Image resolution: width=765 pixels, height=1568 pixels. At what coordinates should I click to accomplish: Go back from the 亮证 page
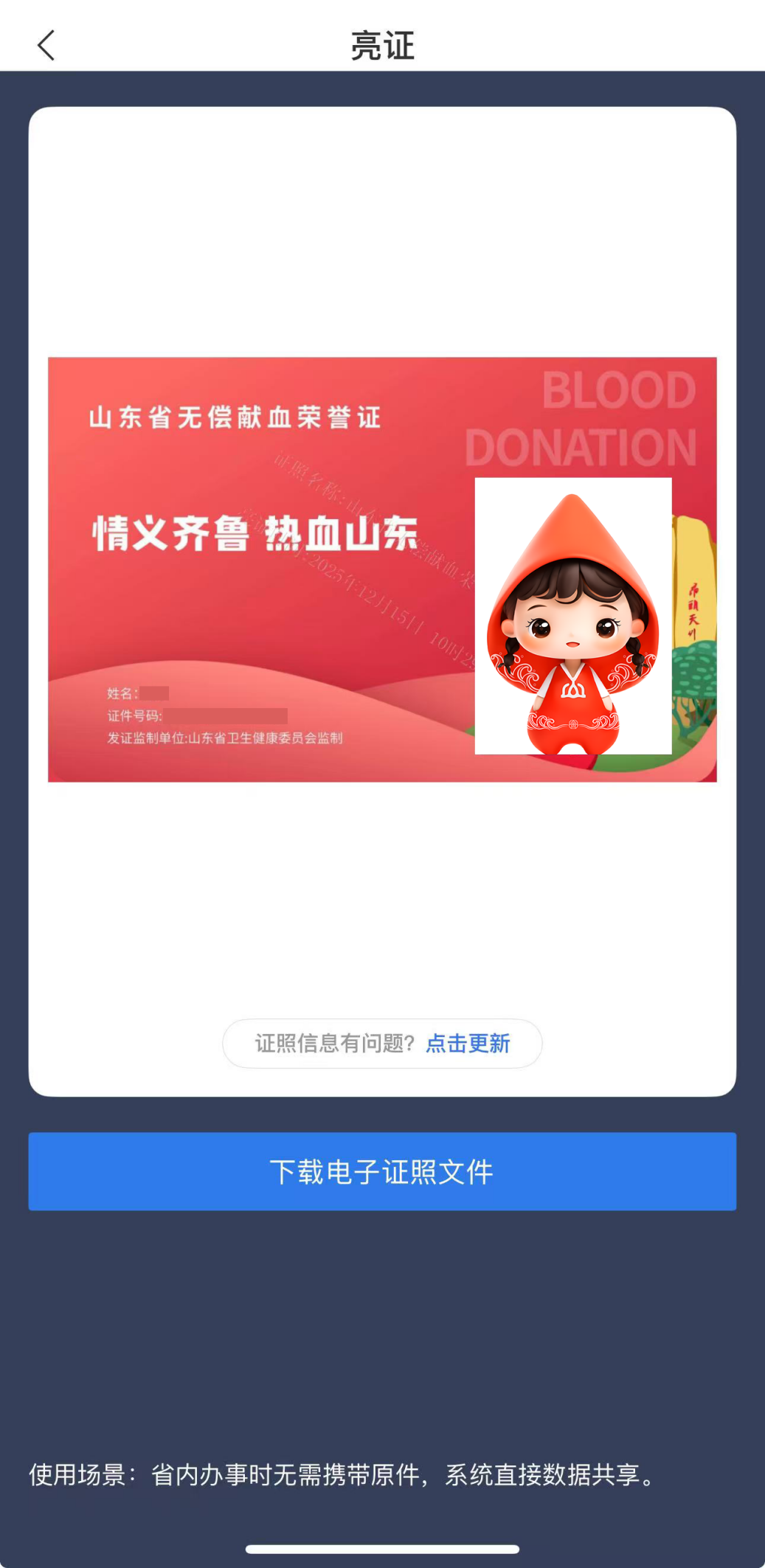pyautogui.click(x=46, y=46)
